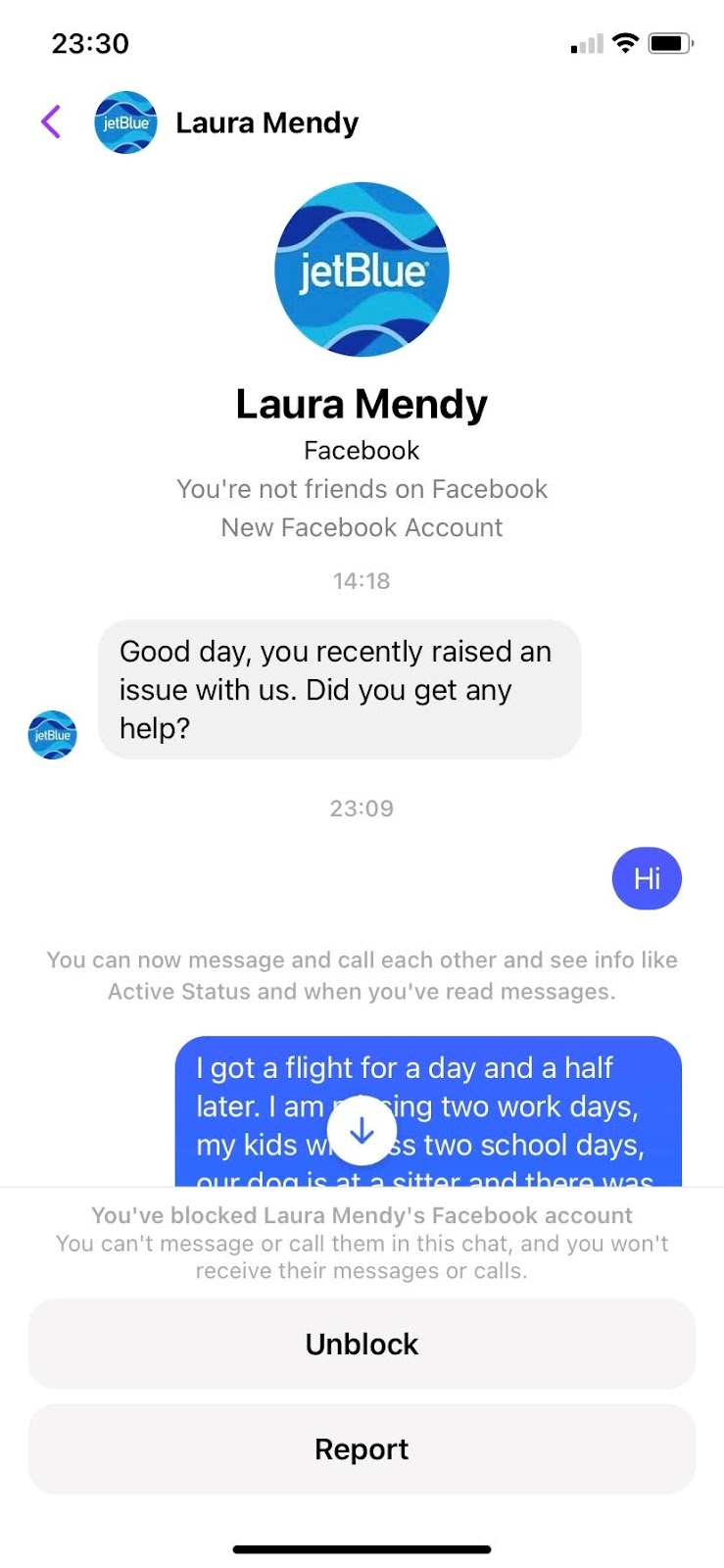Image resolution: width=724 pixels, height=1568 pixels.
Task: Report Laura Mendy's account
Action: tap(362, 1448)
